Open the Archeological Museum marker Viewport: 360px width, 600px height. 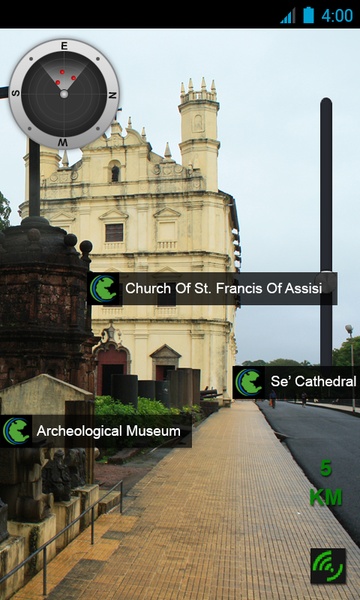(96, 431)
